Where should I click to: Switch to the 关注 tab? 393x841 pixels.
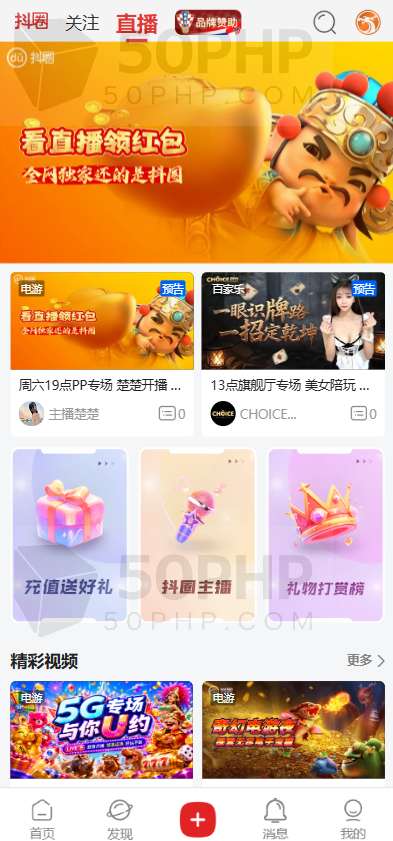pyautogui.click(x=82, y=23)
